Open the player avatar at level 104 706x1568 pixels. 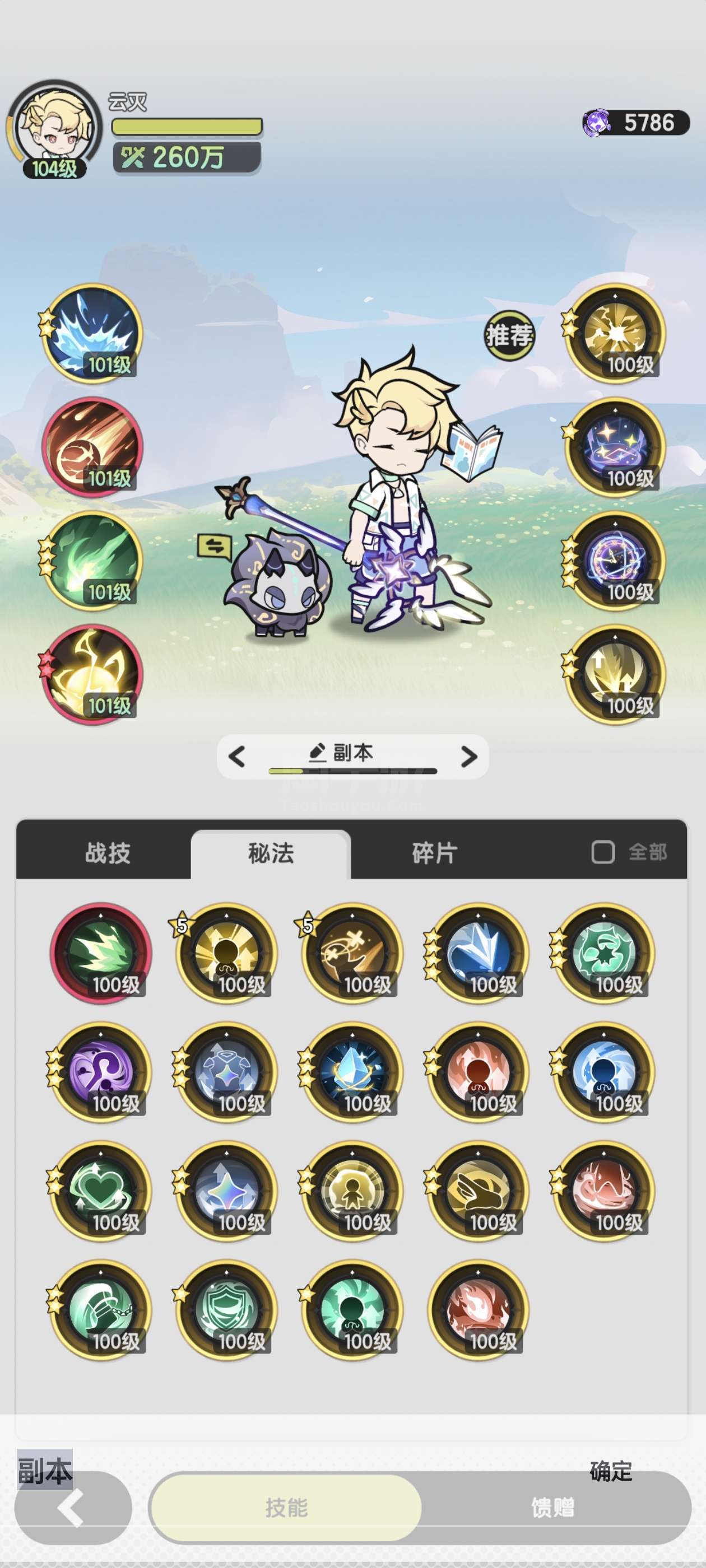pos(55,129)
